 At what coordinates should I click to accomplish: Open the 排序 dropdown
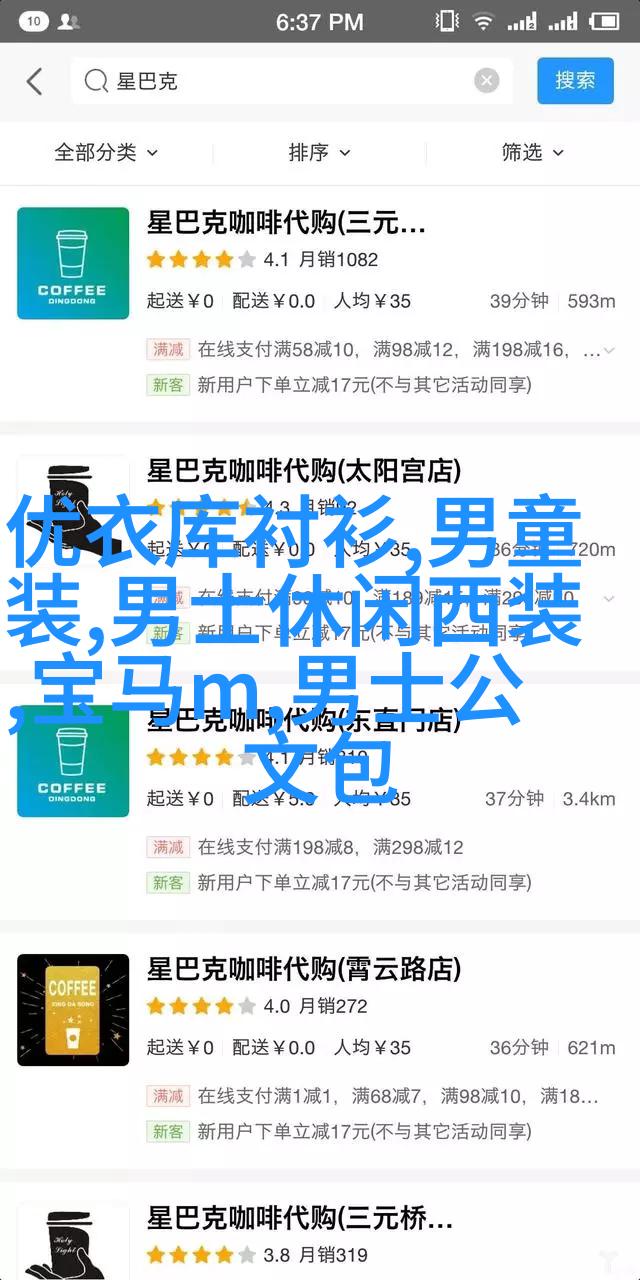click(319, 152)
